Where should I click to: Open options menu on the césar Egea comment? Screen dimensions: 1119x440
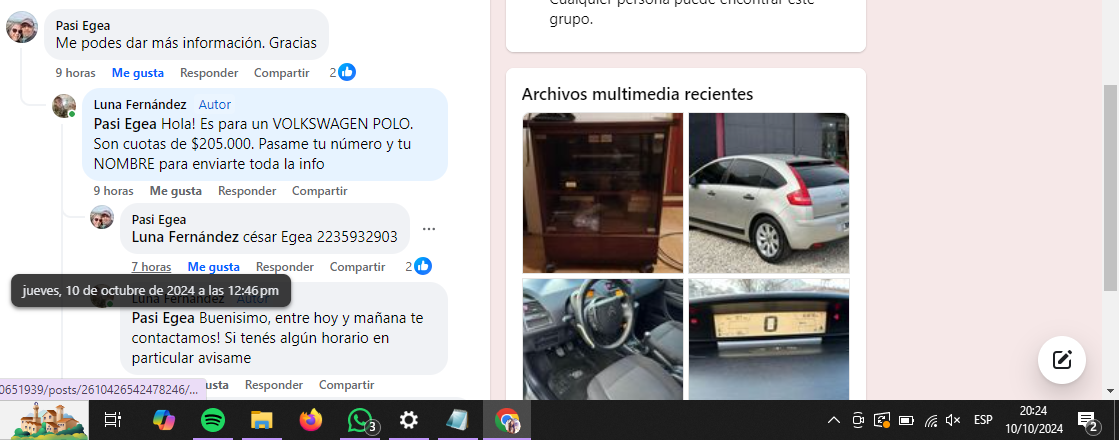tap(429, 229)
